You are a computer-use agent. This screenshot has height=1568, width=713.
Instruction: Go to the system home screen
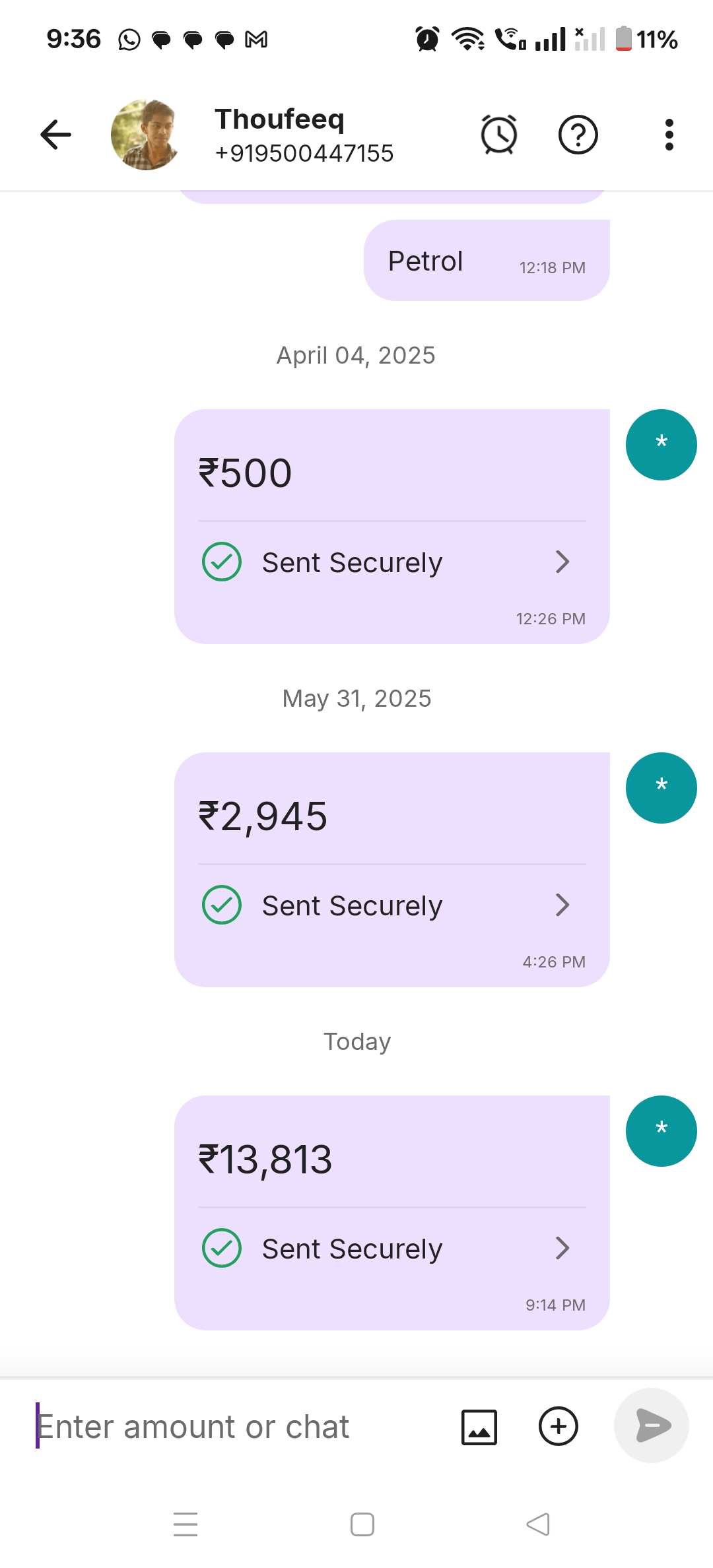point(362,1524)
